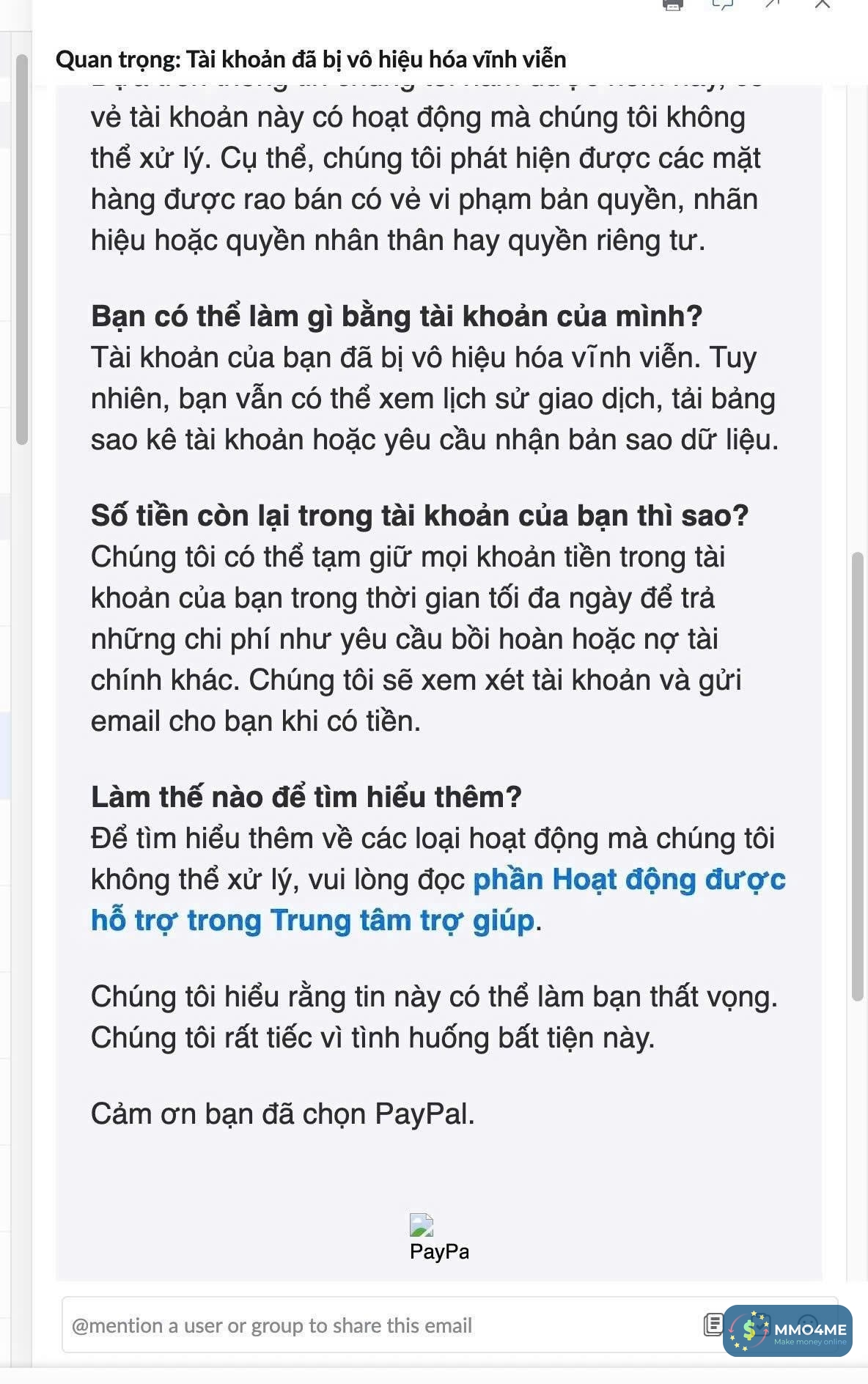Open the notes icon in mention box
This screenshot has width=868, height=1384.
coord(713,1324)
